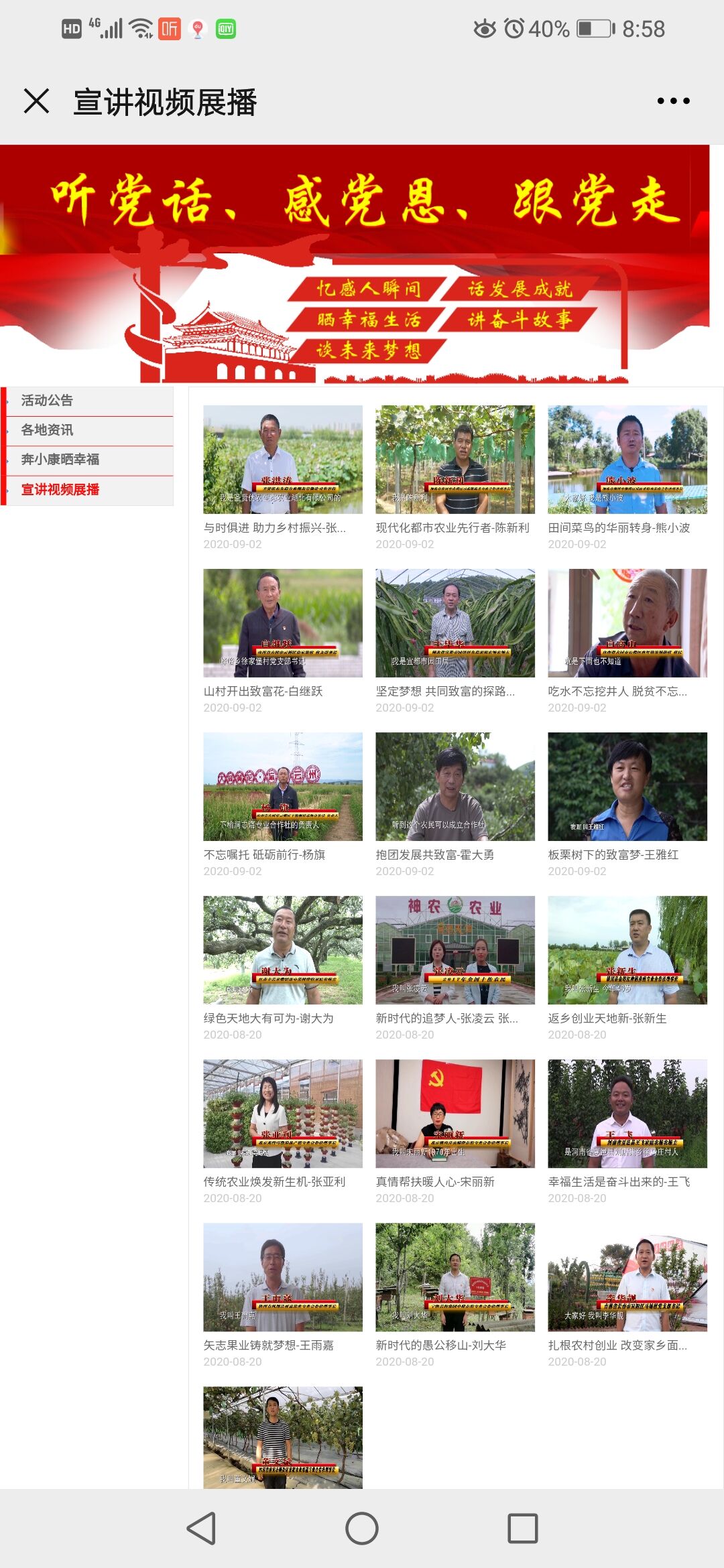Watch 新时代的愚公移山-刘大华 video
The width and height of the screenshot is (724, 1568).
coord(455,1277)
